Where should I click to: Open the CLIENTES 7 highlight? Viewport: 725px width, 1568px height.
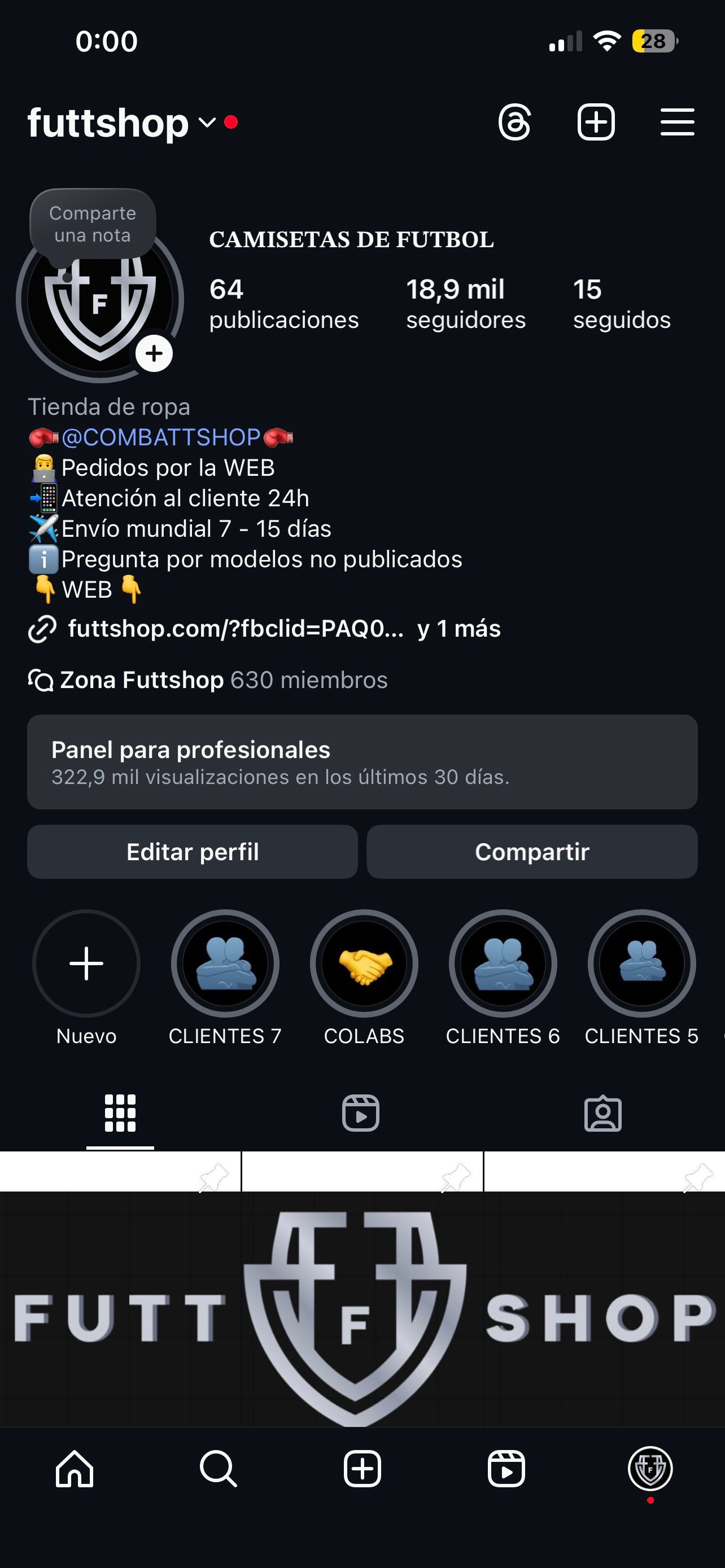point(225,963)
